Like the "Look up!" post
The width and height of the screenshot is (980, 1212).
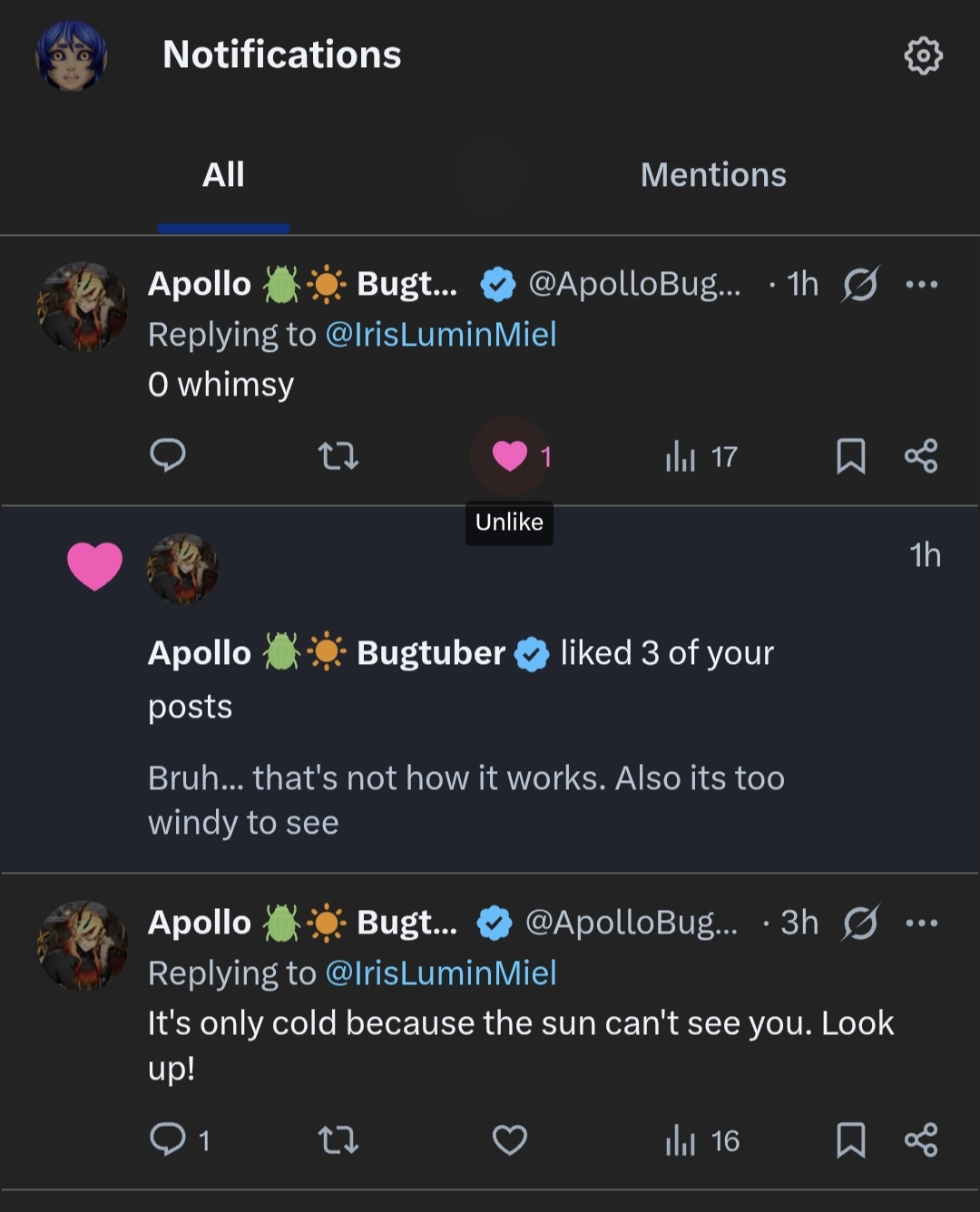pyautogui.click(x=510, y=1139)
